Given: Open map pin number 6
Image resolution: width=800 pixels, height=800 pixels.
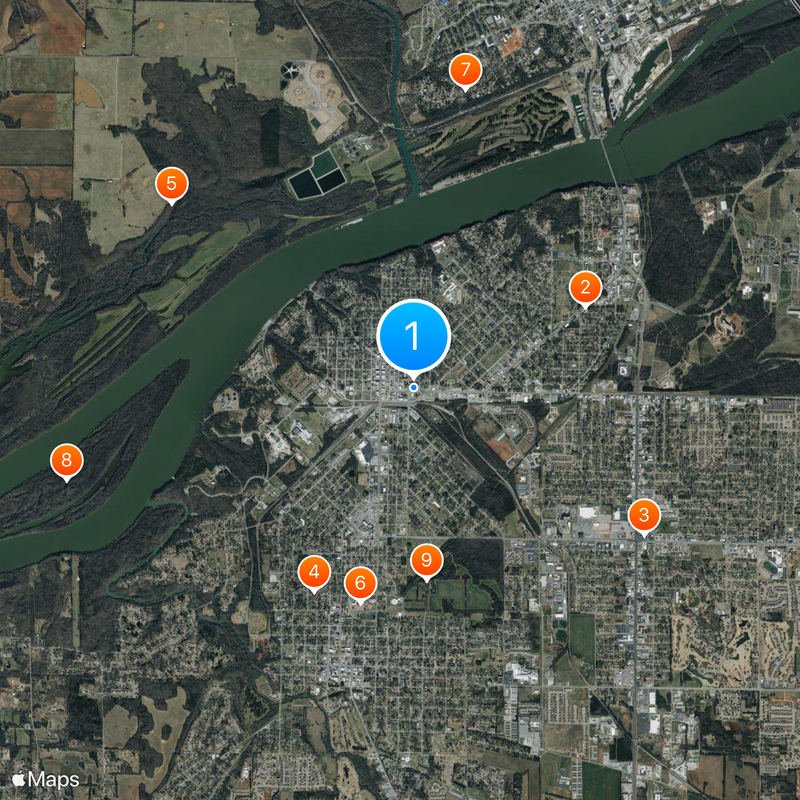Looking at the screenshot, I should tap(360, 583).
